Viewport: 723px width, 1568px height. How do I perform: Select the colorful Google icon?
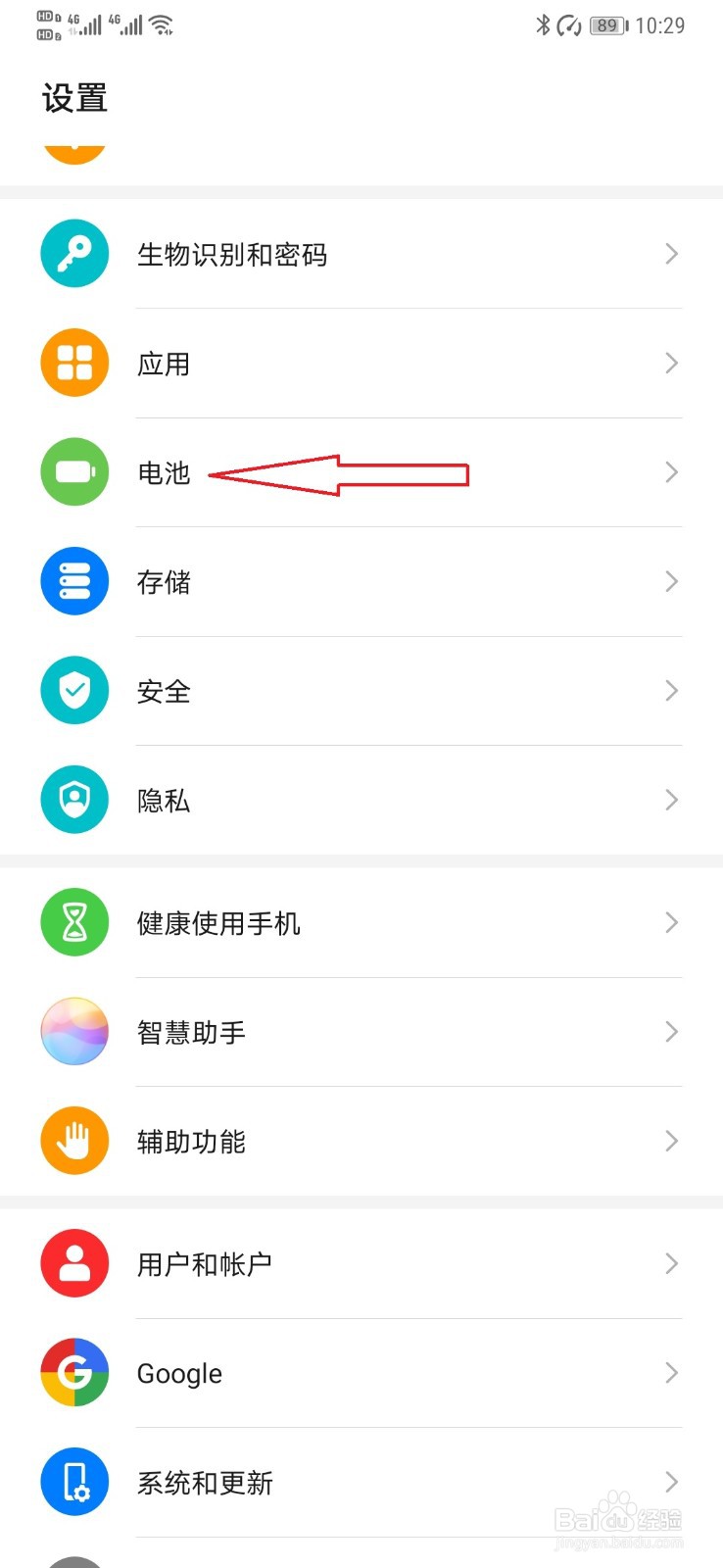(73, 1373)
